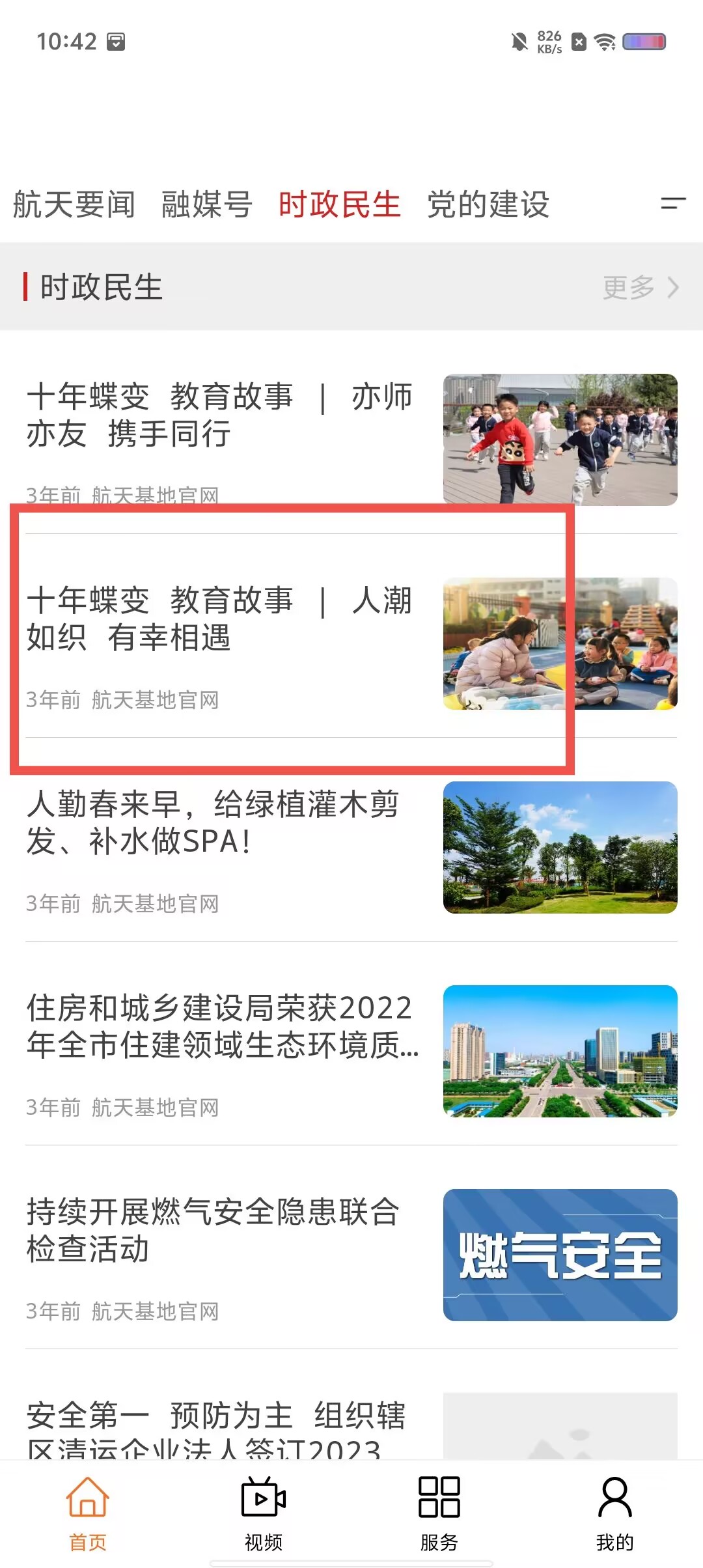
Task: Open article starting with 安全第一 预防为主
Action: pyautogui.click(x=351, y=1426)
